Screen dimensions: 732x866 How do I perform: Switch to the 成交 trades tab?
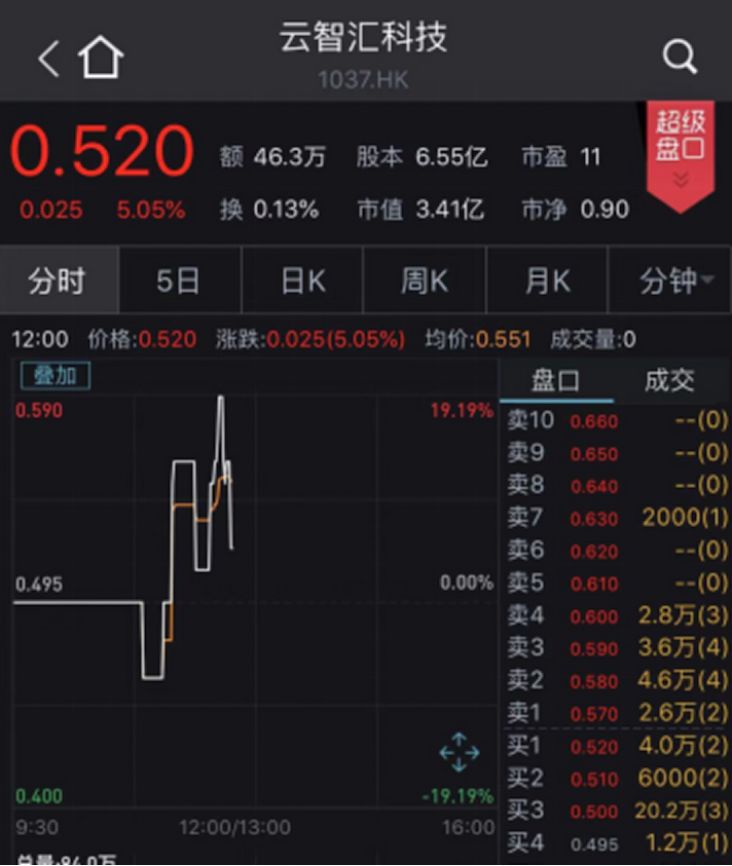pos(669,380)
